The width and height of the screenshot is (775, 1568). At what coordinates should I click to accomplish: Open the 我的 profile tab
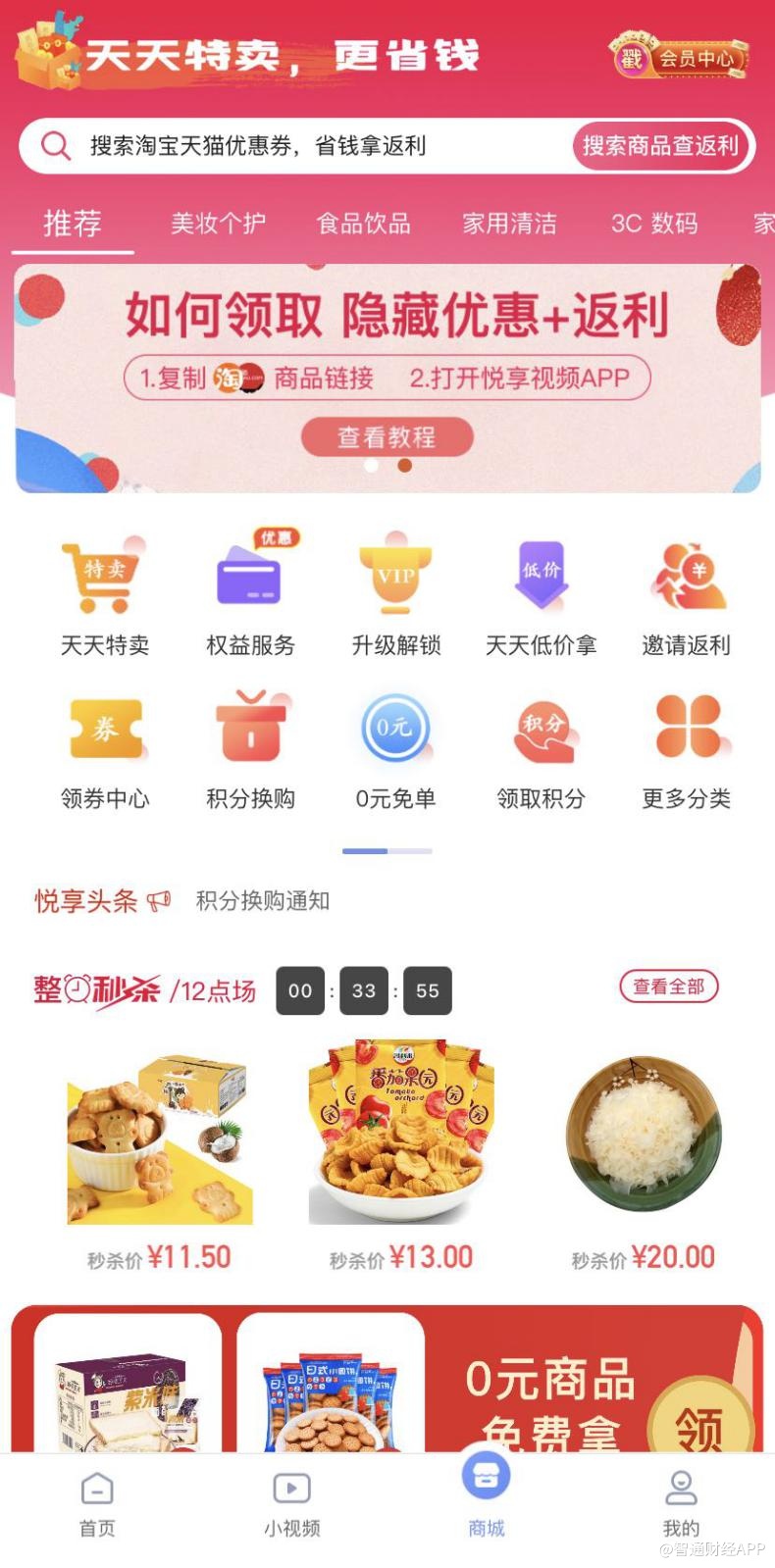click(x=681, y=1502)
